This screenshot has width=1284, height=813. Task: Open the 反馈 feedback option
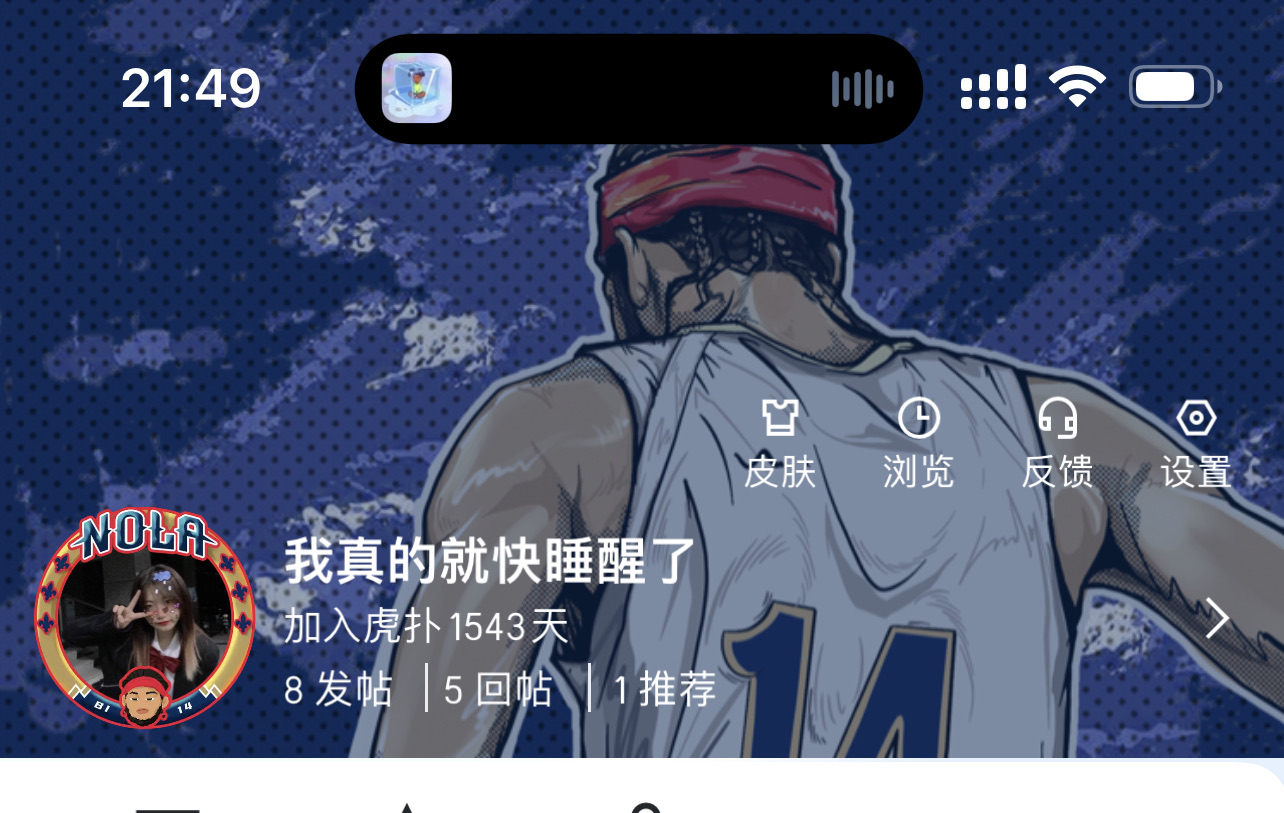pyautogui.click(x=1057, y=443)
